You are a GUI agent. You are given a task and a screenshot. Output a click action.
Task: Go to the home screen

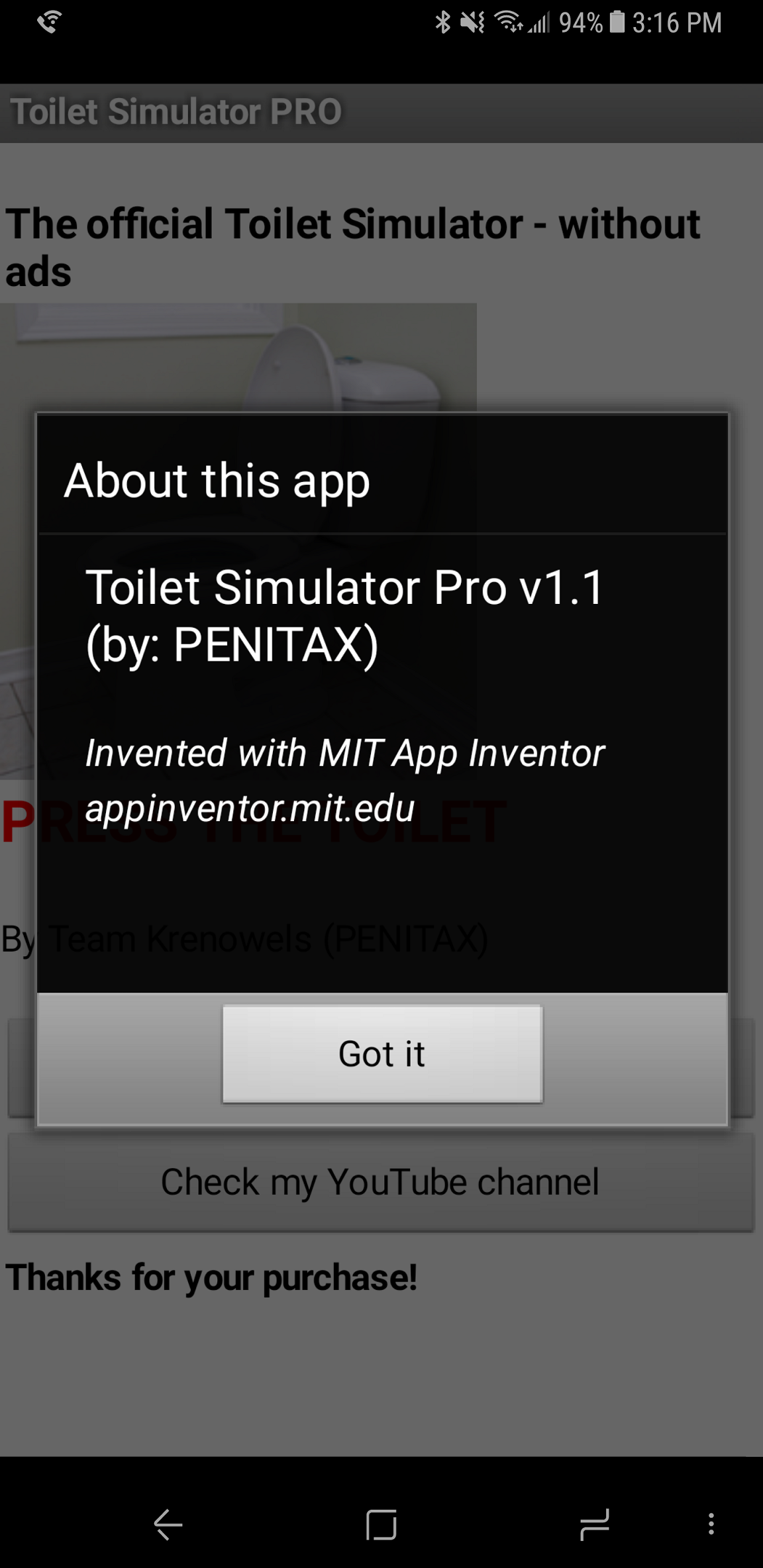point(381,1524)
